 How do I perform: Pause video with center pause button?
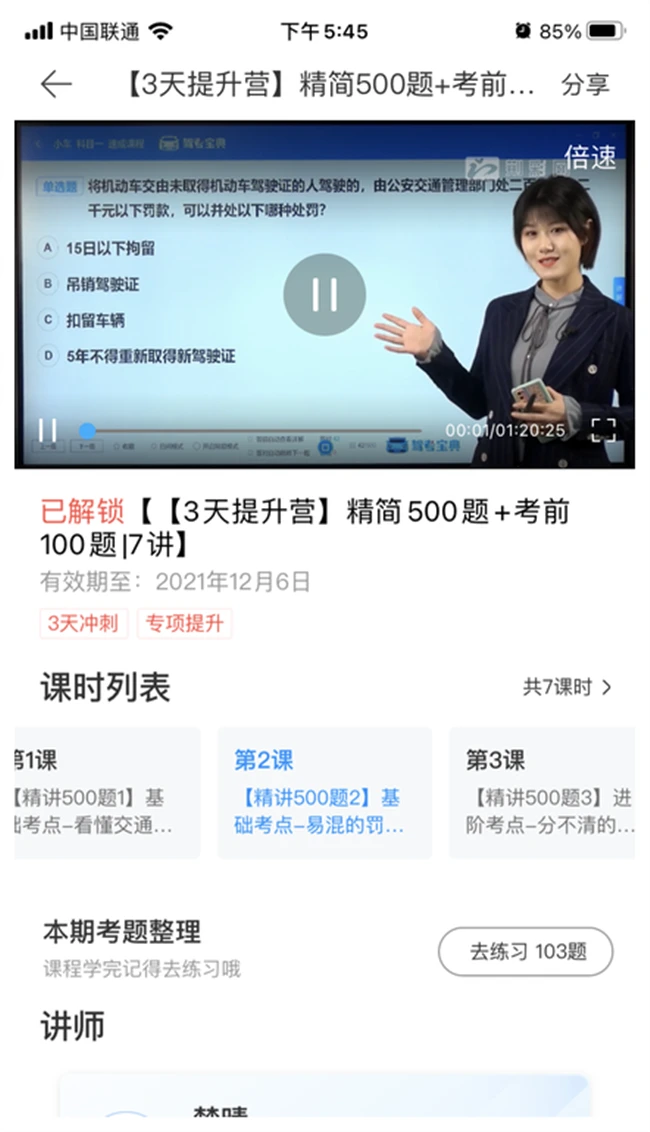(x=324, y=294)
